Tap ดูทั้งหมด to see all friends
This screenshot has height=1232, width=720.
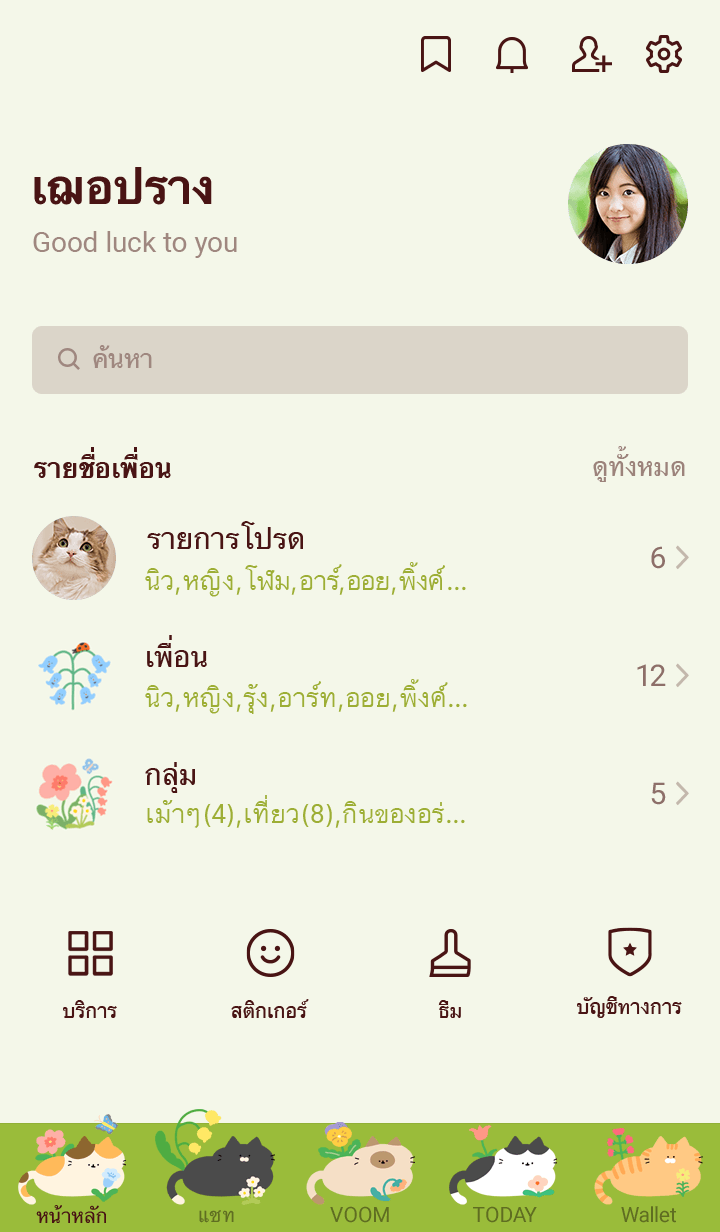(638, 468)
